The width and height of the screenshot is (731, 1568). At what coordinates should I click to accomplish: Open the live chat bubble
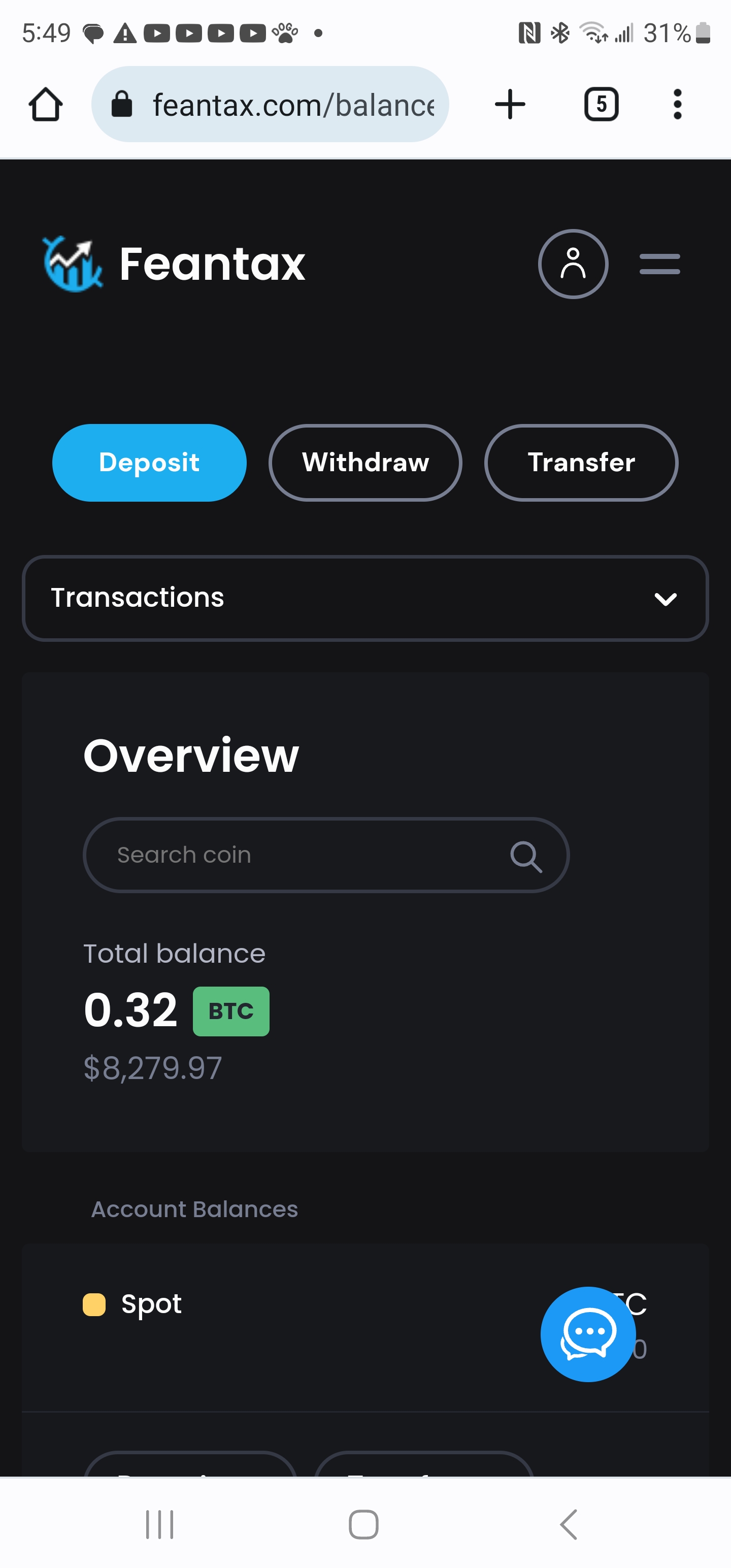coord(588,1334)
